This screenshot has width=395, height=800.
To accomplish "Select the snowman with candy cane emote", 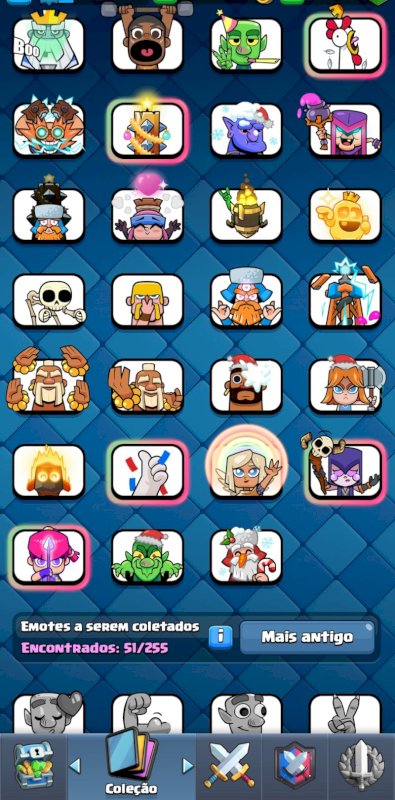I will [x=246, y=557].
